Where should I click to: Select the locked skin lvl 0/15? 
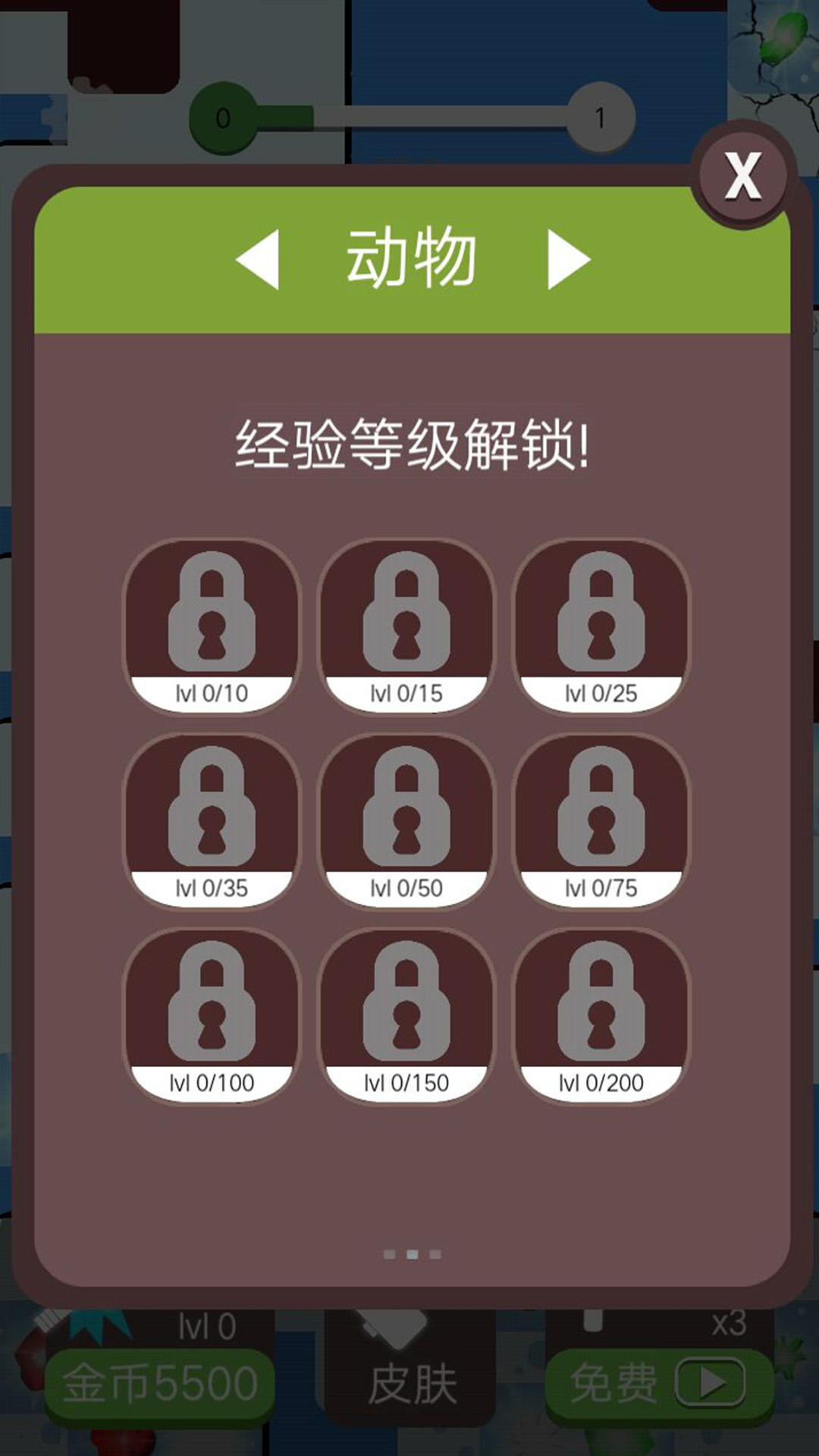click(x=406, y=626)
